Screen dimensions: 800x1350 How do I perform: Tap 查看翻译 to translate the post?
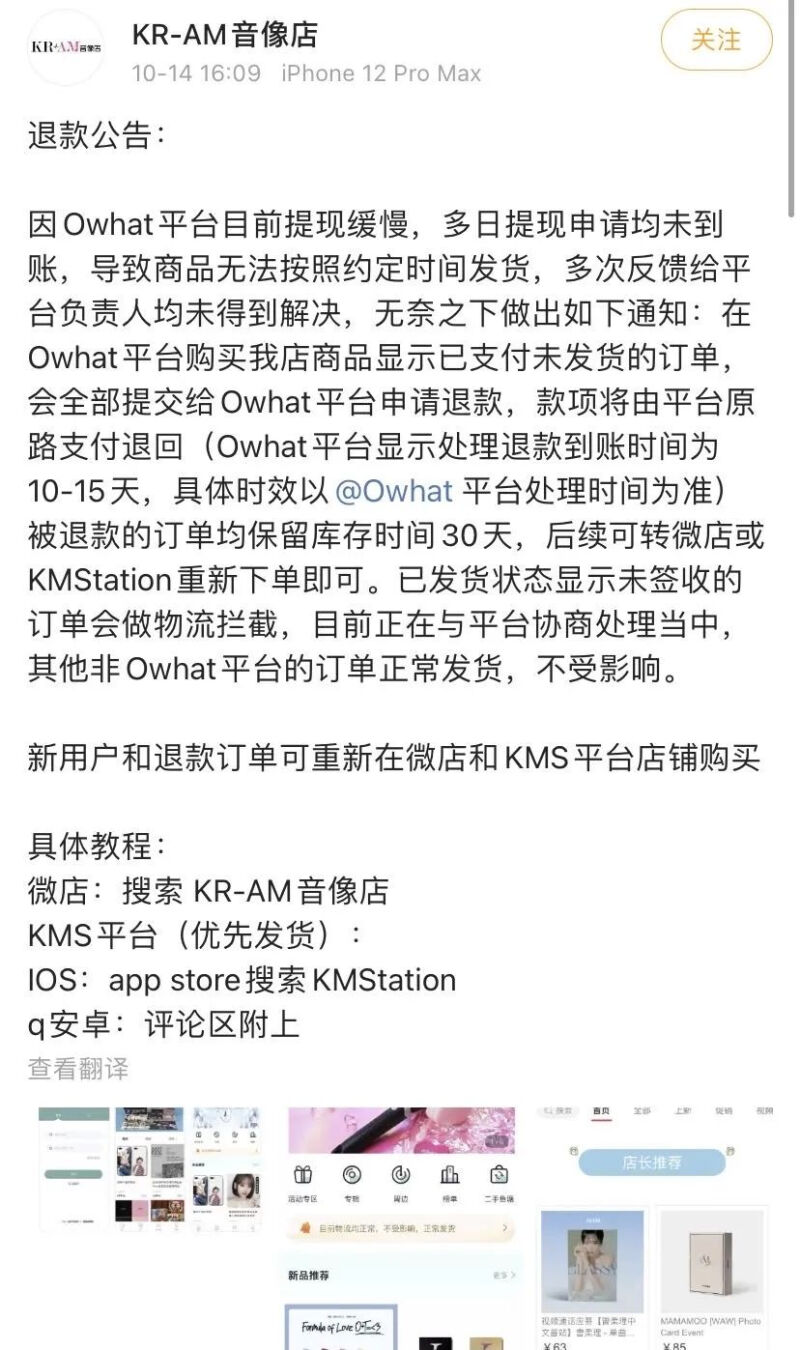click(x=78, y=1068)
